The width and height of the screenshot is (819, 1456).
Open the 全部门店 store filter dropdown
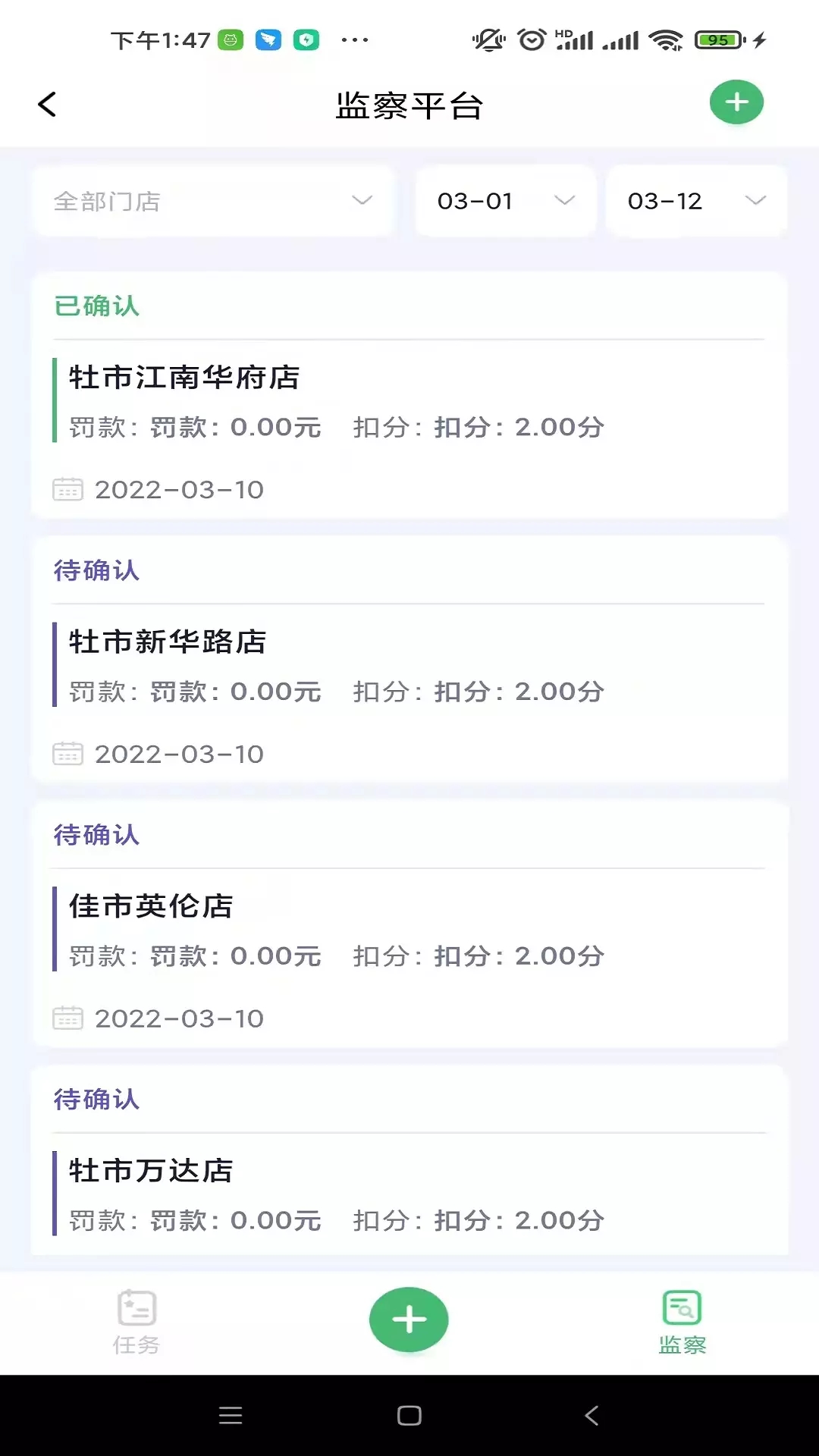coord(212,201)
